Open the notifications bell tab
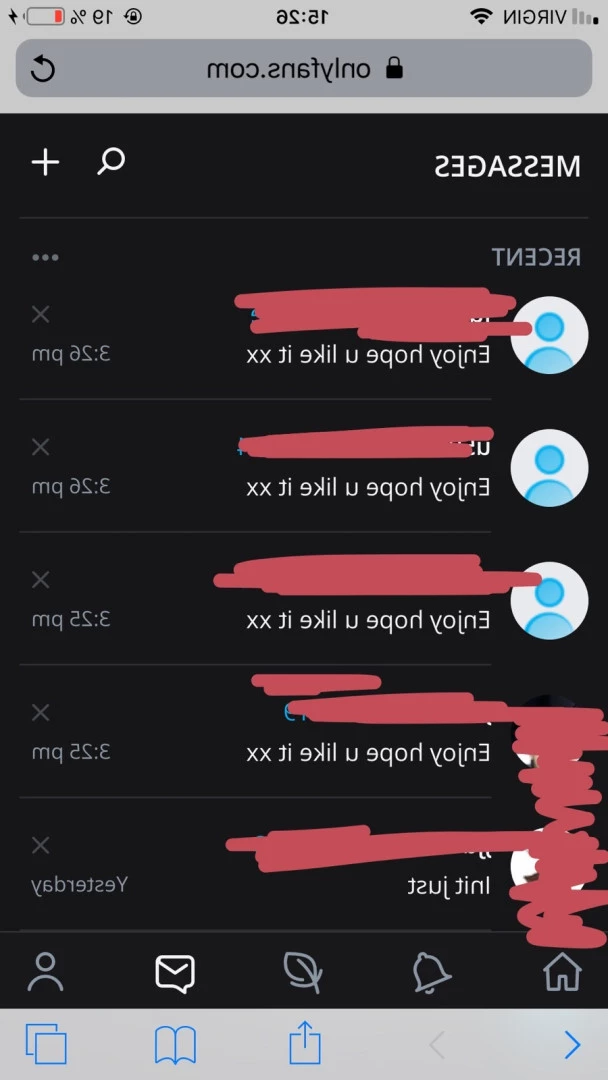Screen dimensions: 608x1080 tap(432, 971)
